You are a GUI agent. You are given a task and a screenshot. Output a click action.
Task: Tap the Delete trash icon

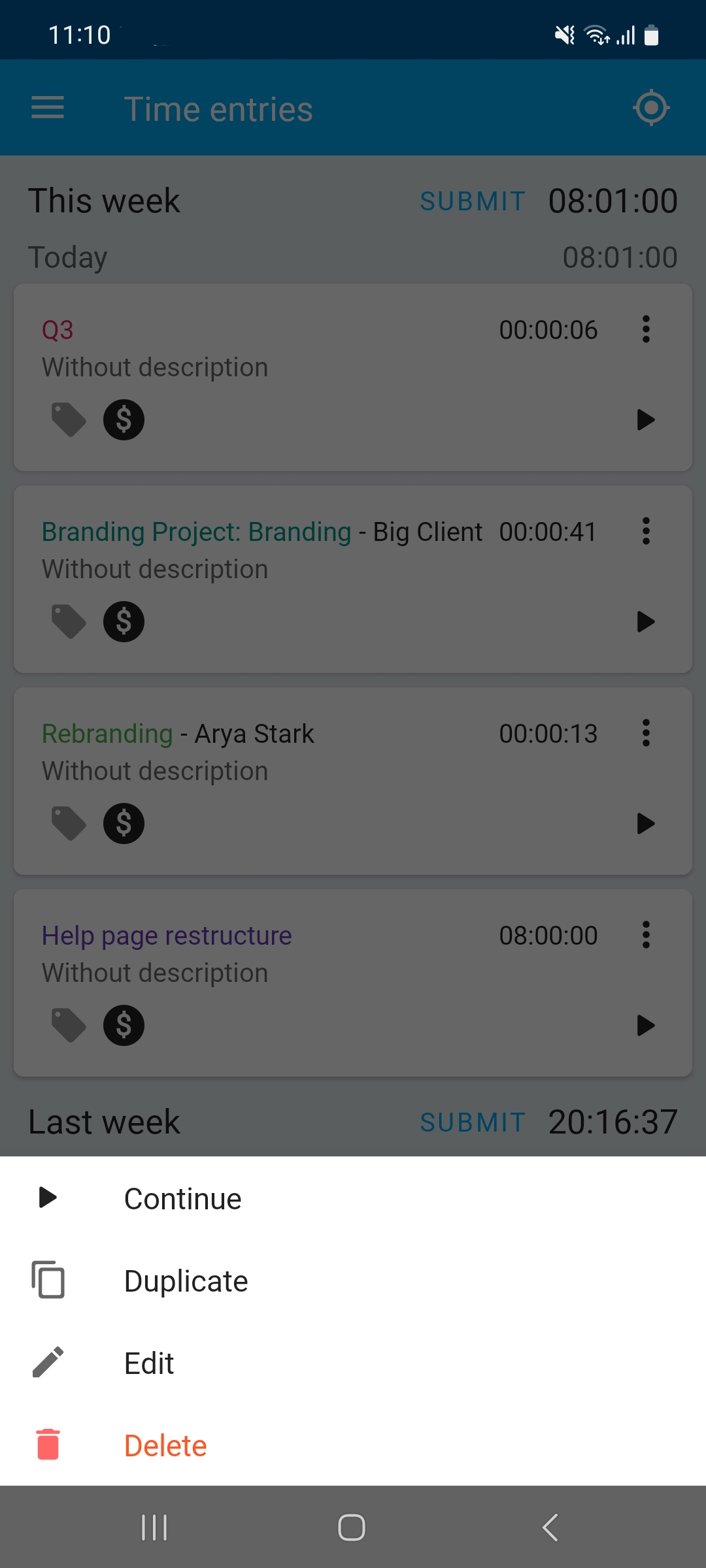point(47,1445)
